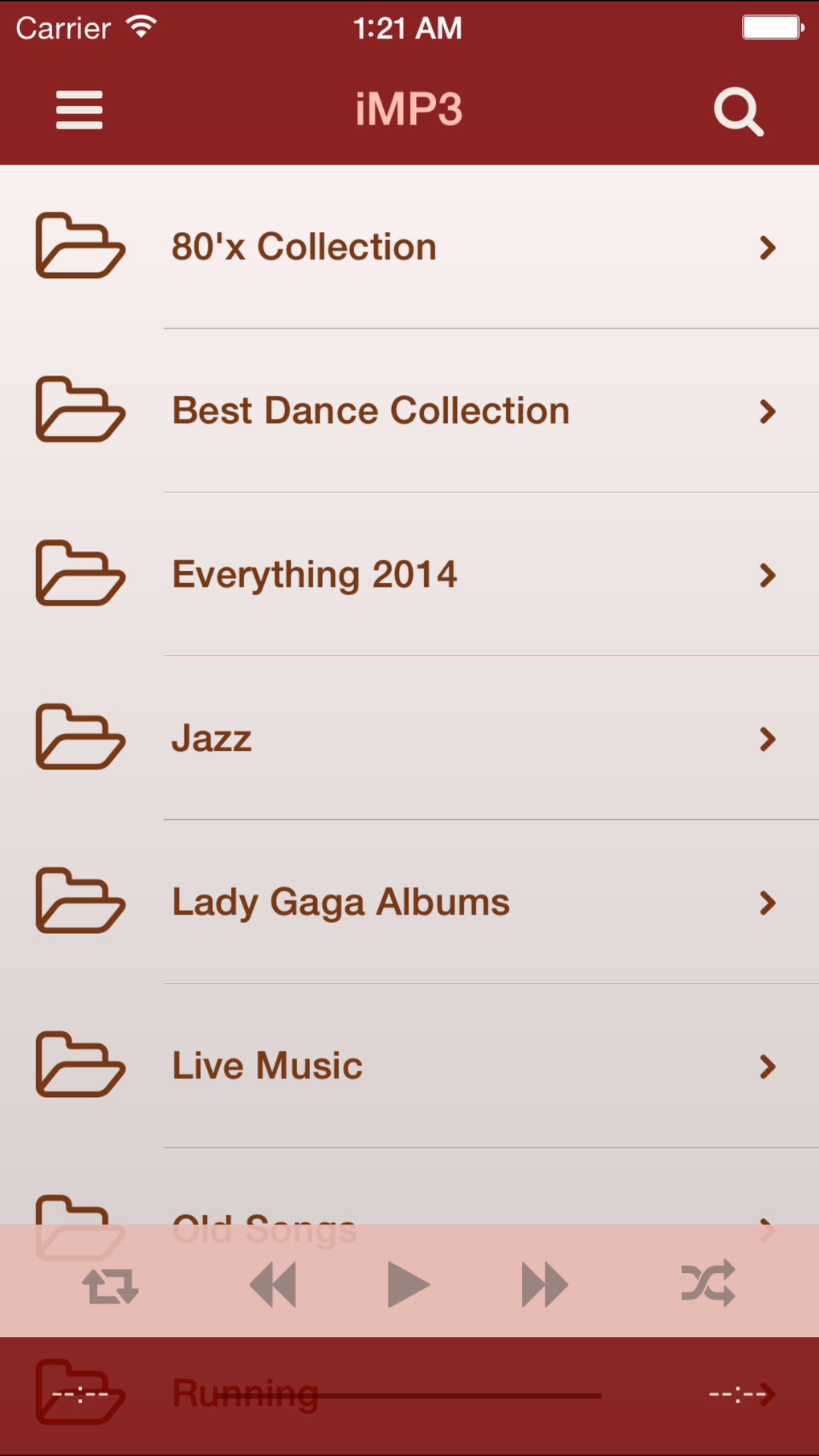Skip back with the rewind button
This screenshot has width=819, height=1456.
[x=274, y=1285]
